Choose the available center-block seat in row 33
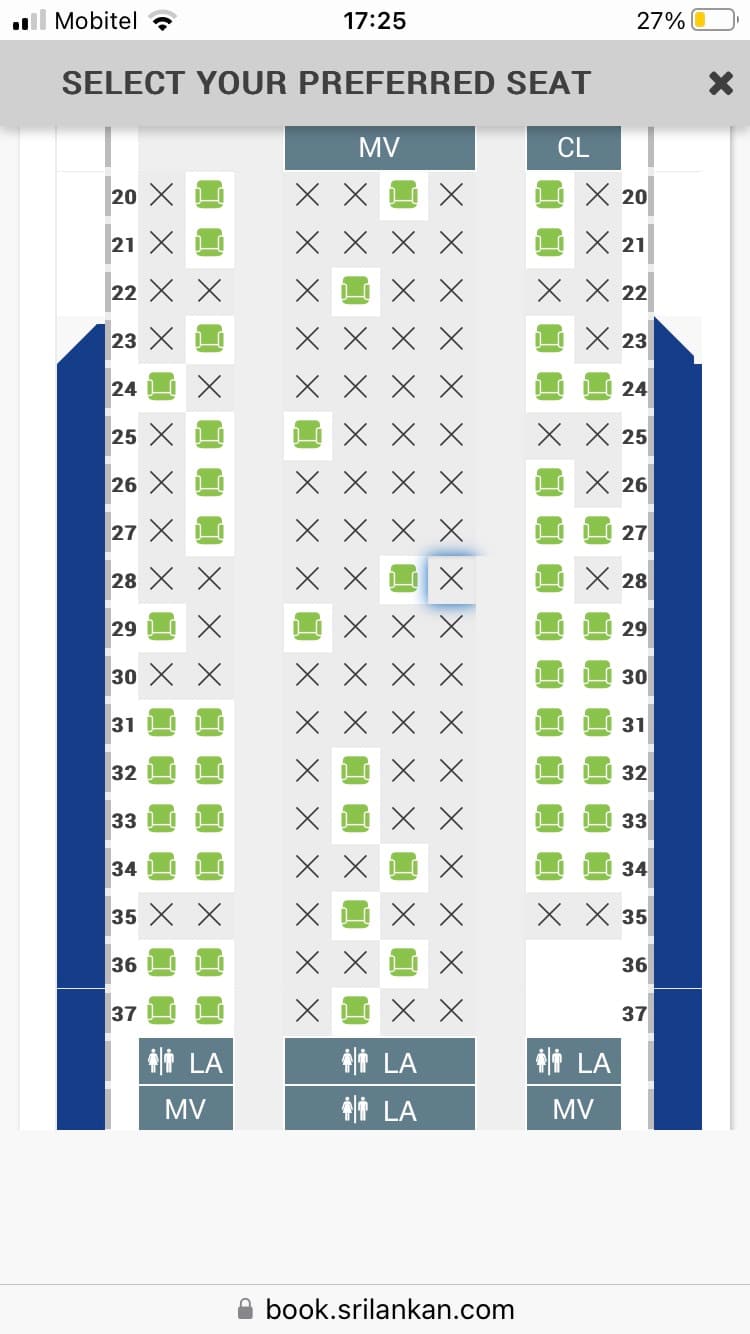Viewport: 750px width, 1334px height. [356, 819]
